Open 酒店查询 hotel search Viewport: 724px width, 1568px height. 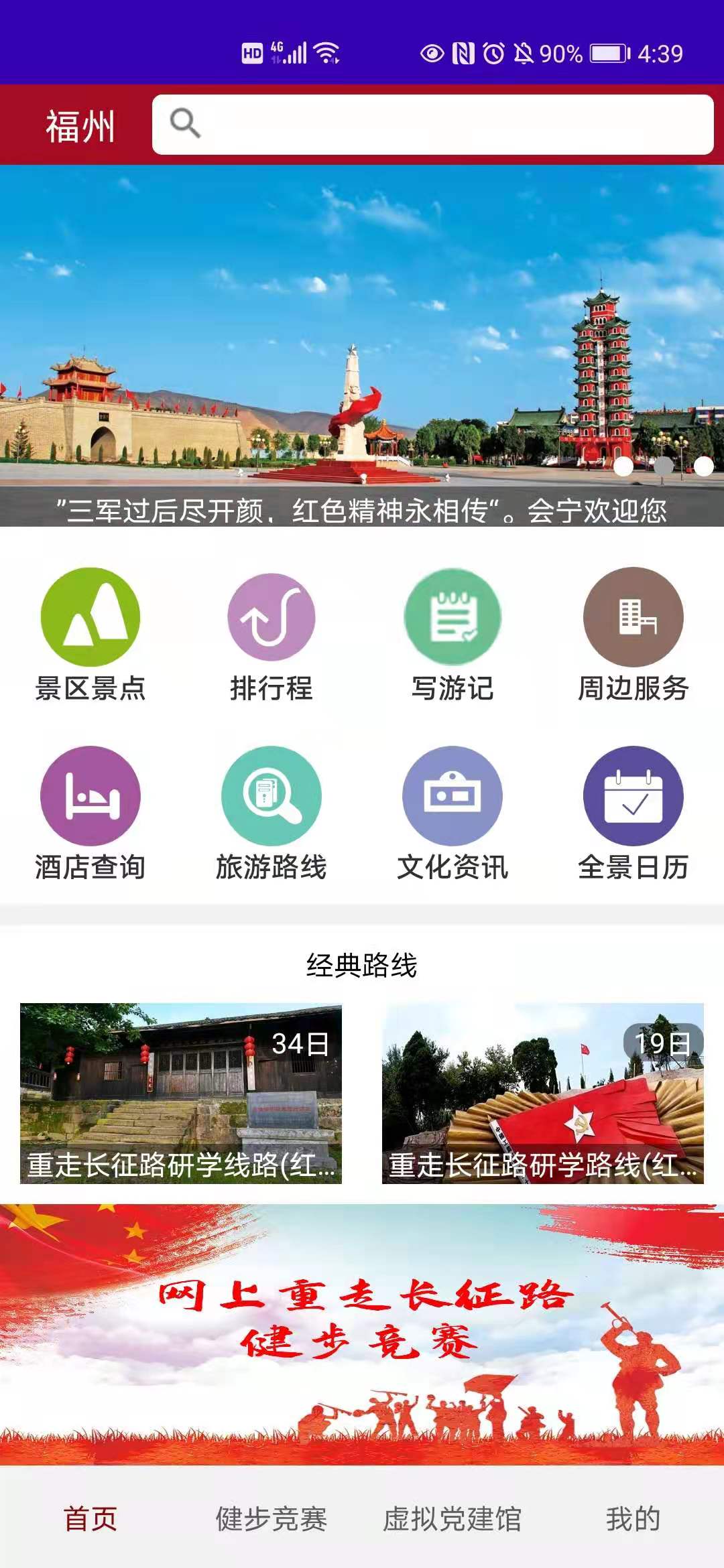(90, 812)
